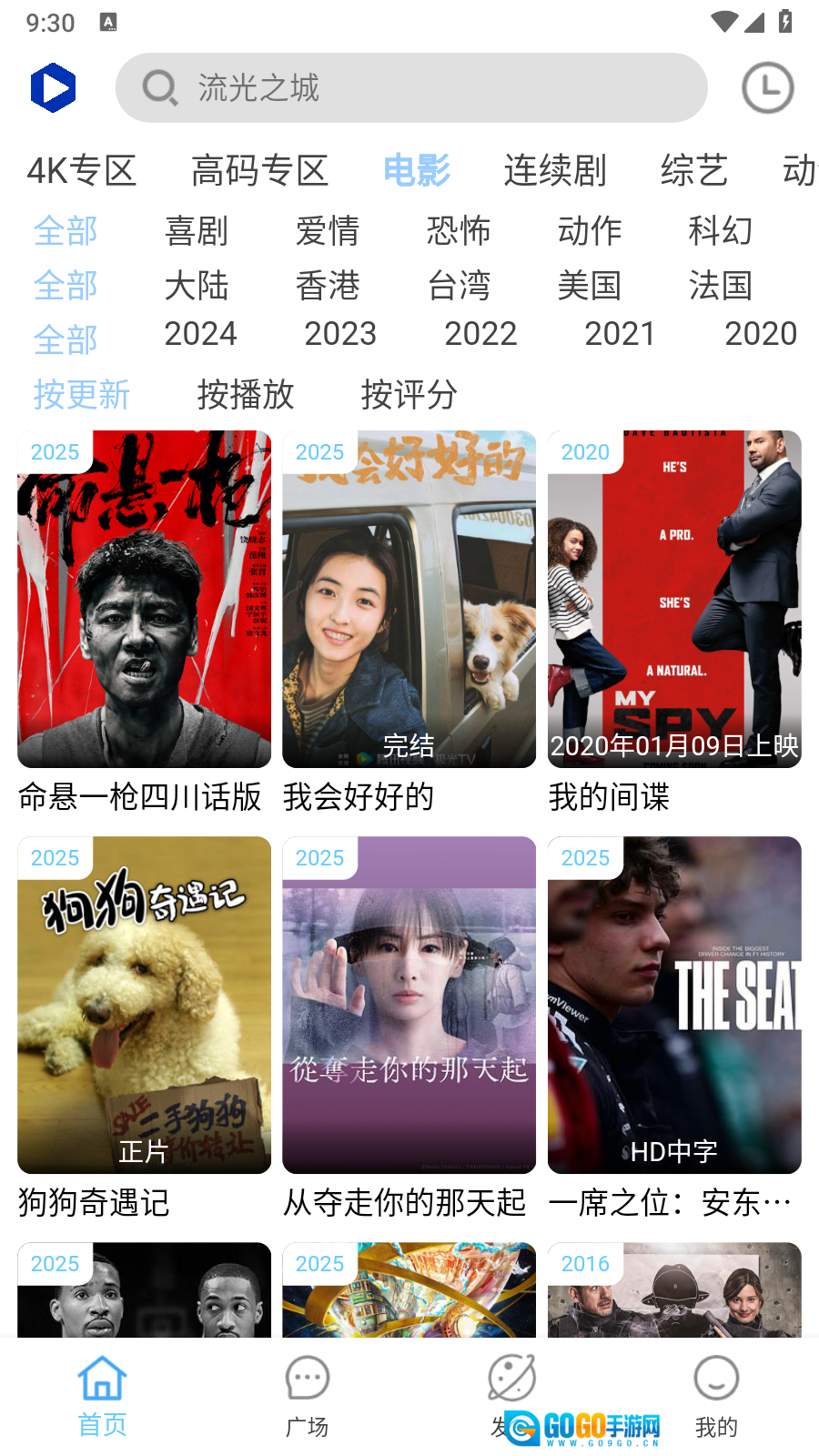The image size is (819, 1456).
Task: Open the movie 狗狗奇遇记
Action: coord(144,1006)
